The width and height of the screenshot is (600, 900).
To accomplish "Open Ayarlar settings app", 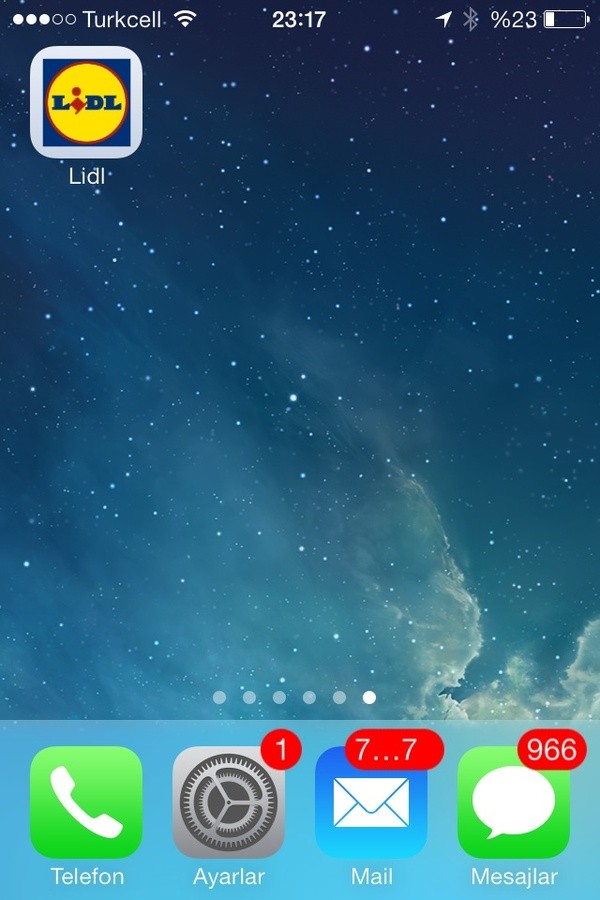I will pyautogui.click(x=229, y=802).
